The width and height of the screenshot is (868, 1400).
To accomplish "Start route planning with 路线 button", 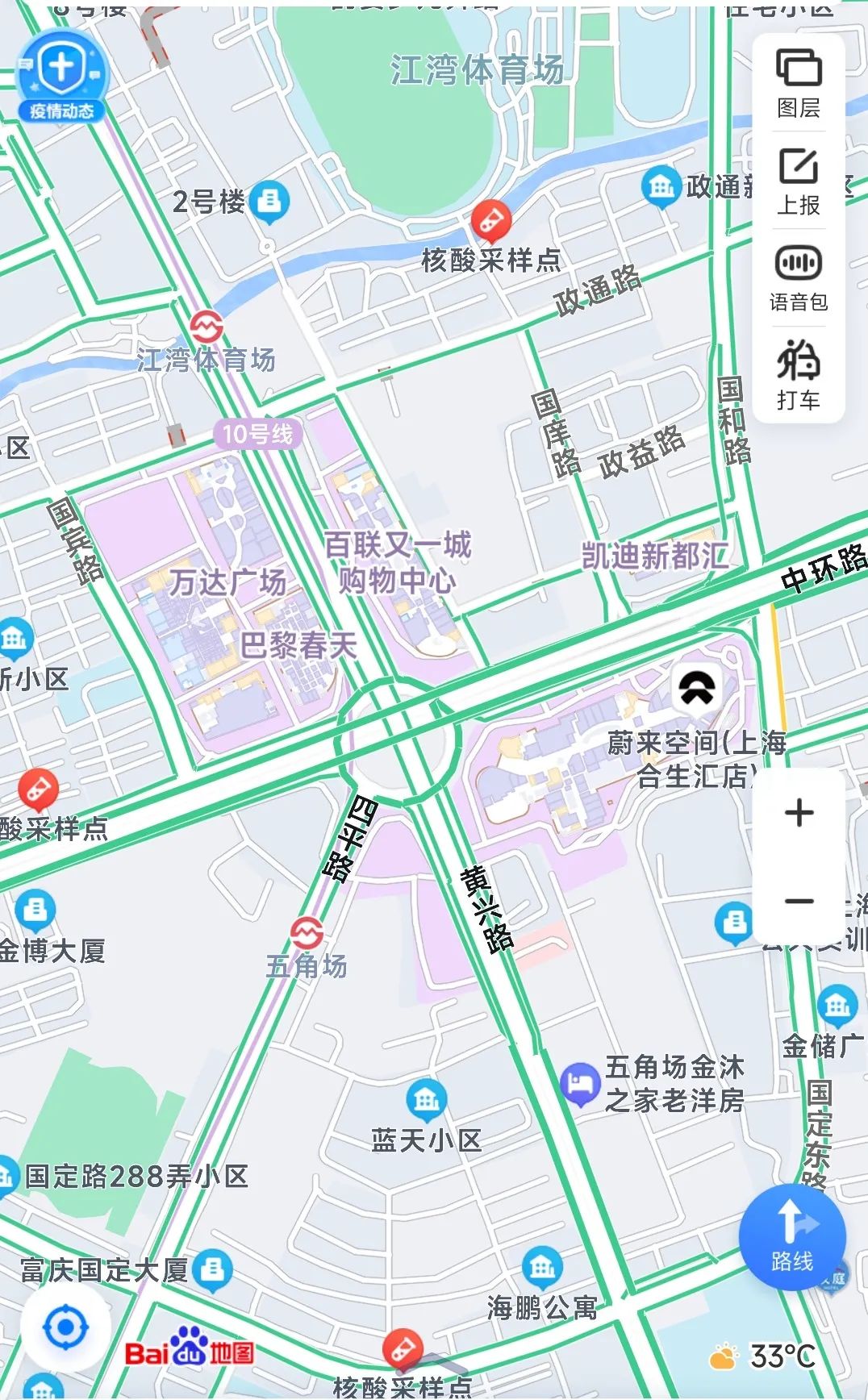I will click(791, 1236).
